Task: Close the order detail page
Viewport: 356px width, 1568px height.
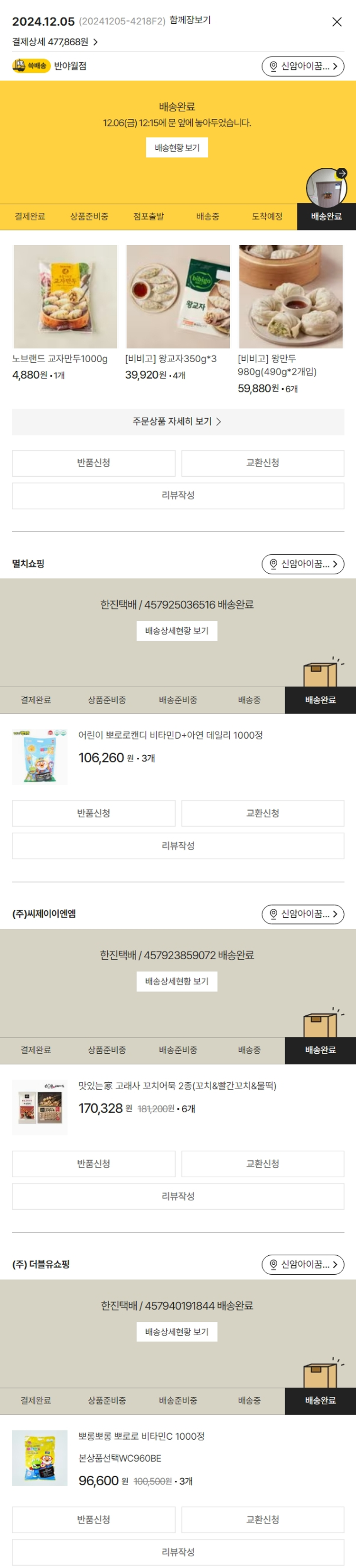Action: [x=337, y=22]
